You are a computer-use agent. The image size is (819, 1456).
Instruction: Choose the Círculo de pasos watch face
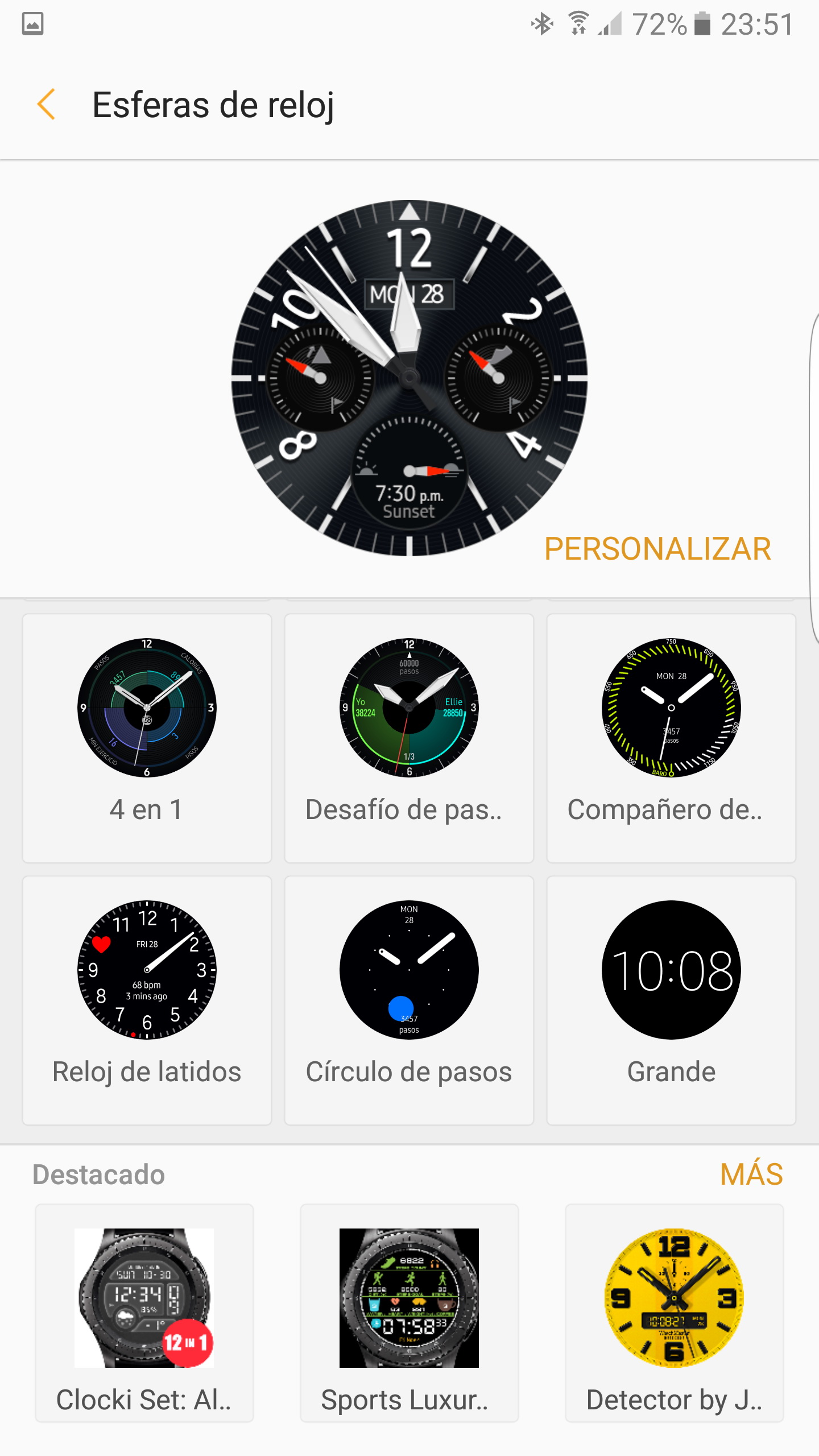(409, 1000)
